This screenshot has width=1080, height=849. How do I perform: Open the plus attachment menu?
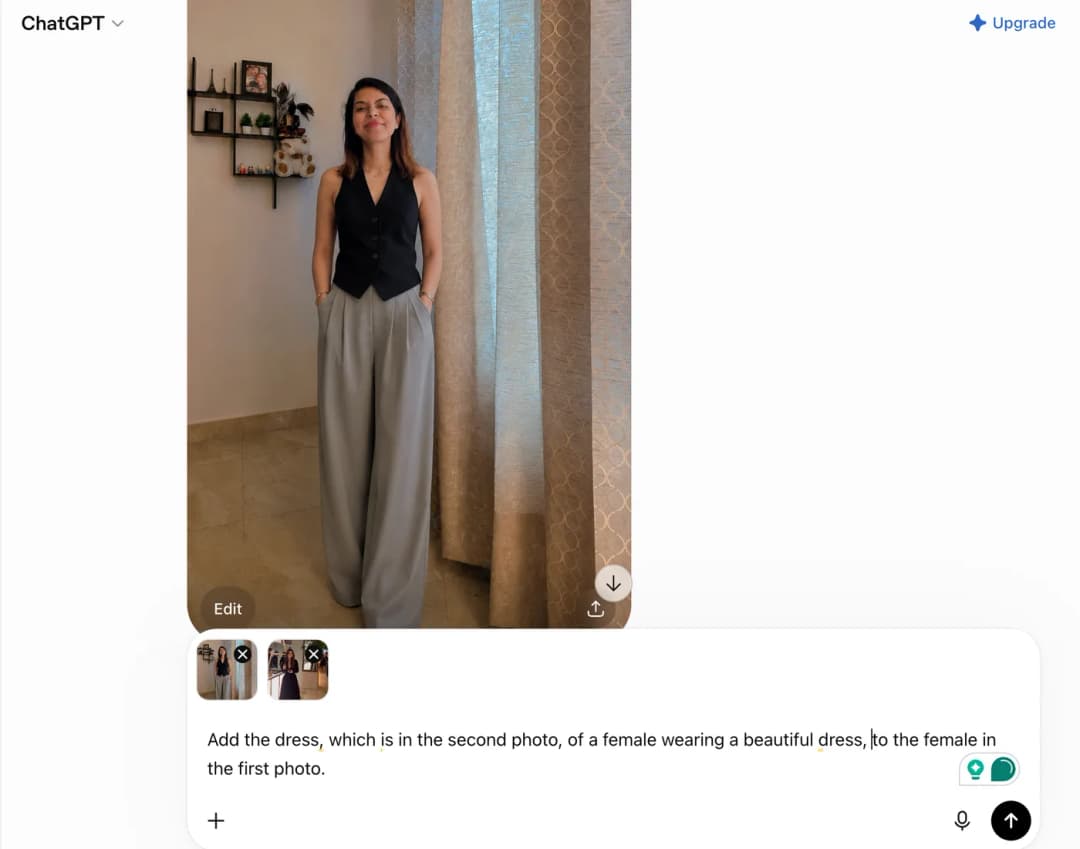(216, 821)
